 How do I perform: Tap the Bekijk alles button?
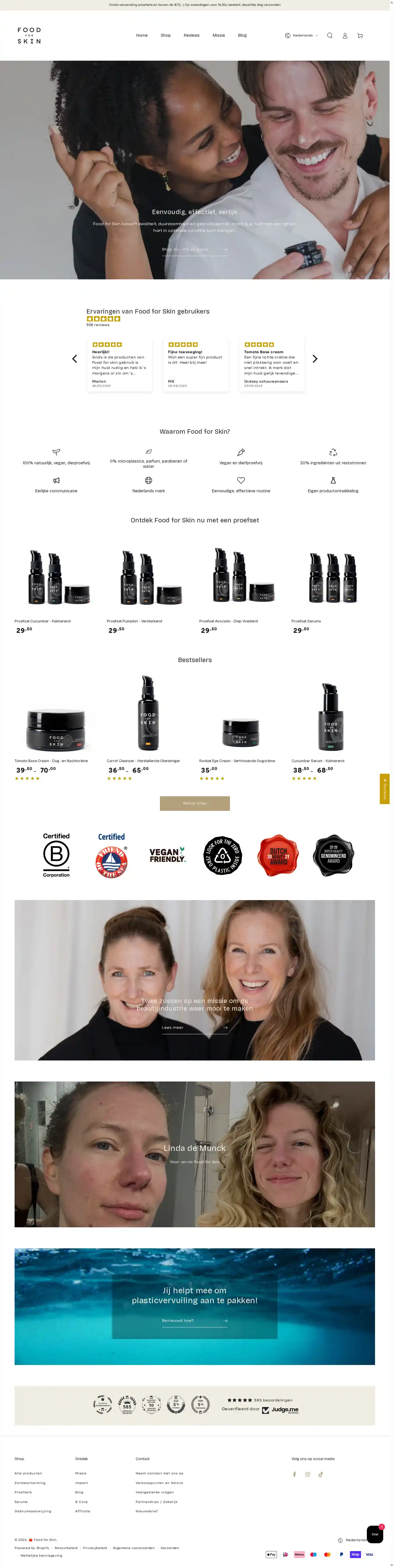click(x=195, y=803)
